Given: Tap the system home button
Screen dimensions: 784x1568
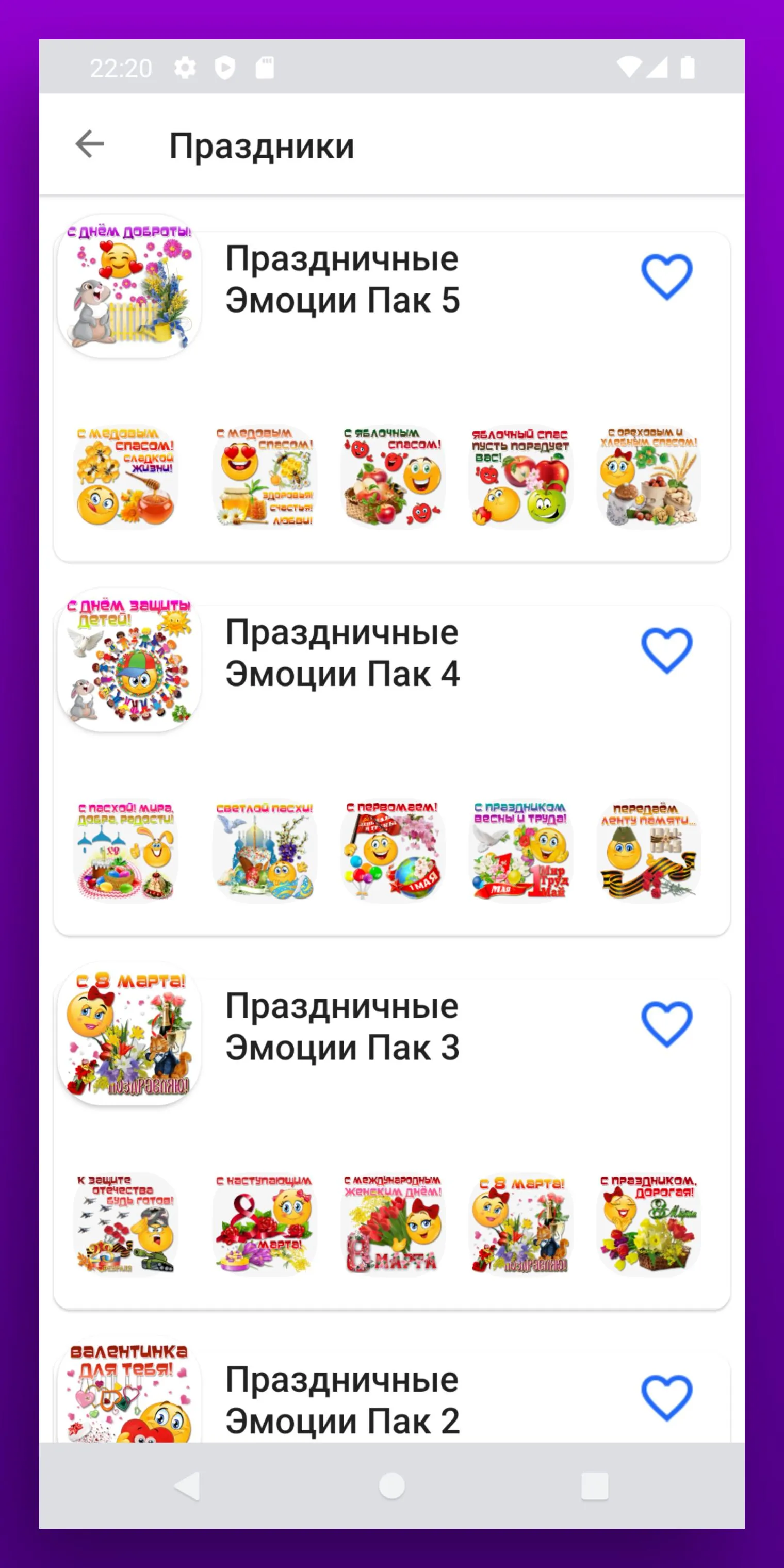Looking at the screenshot, I should tap(392, 1486).
